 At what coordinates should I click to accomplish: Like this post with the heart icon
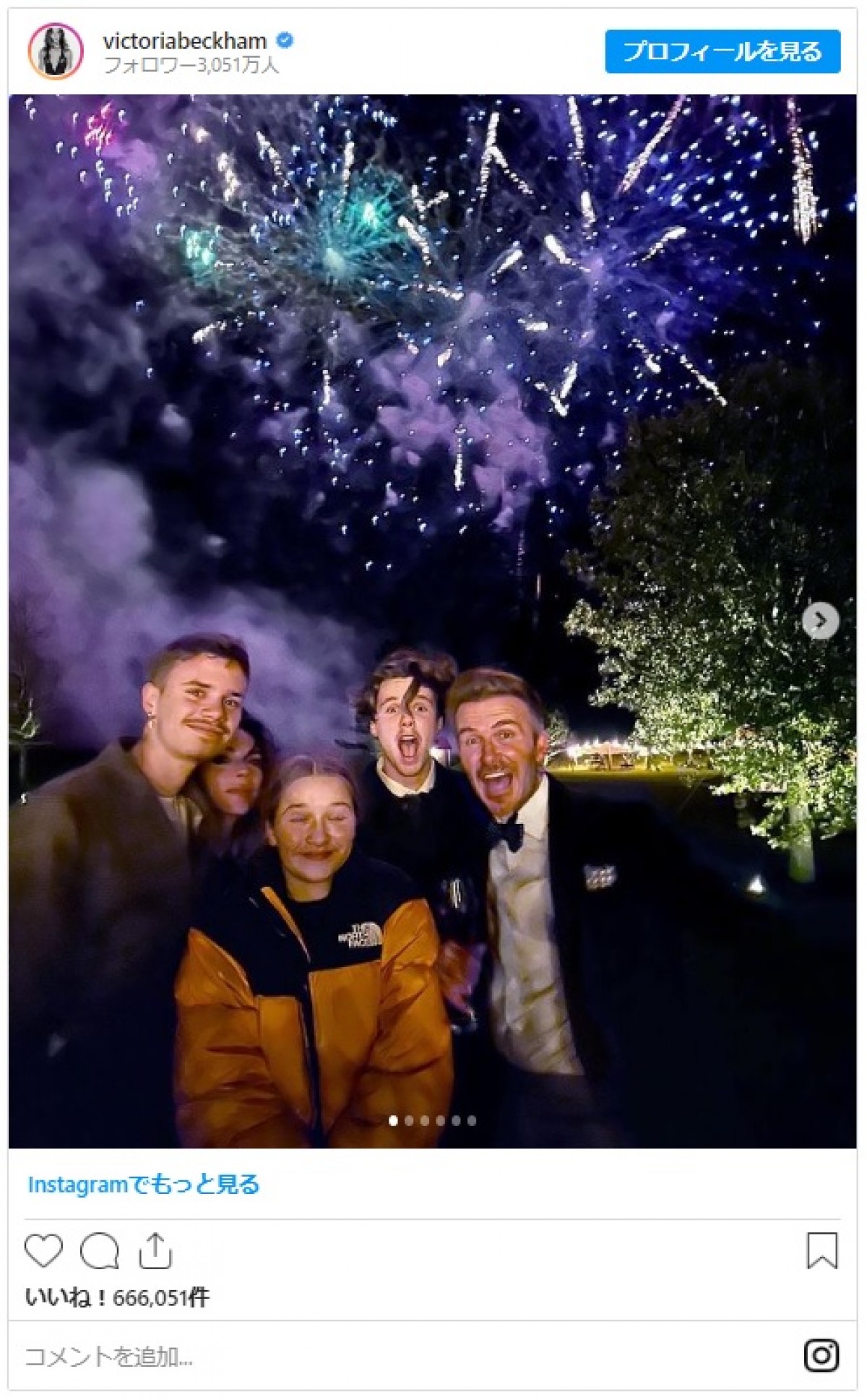coord(43,1251)
